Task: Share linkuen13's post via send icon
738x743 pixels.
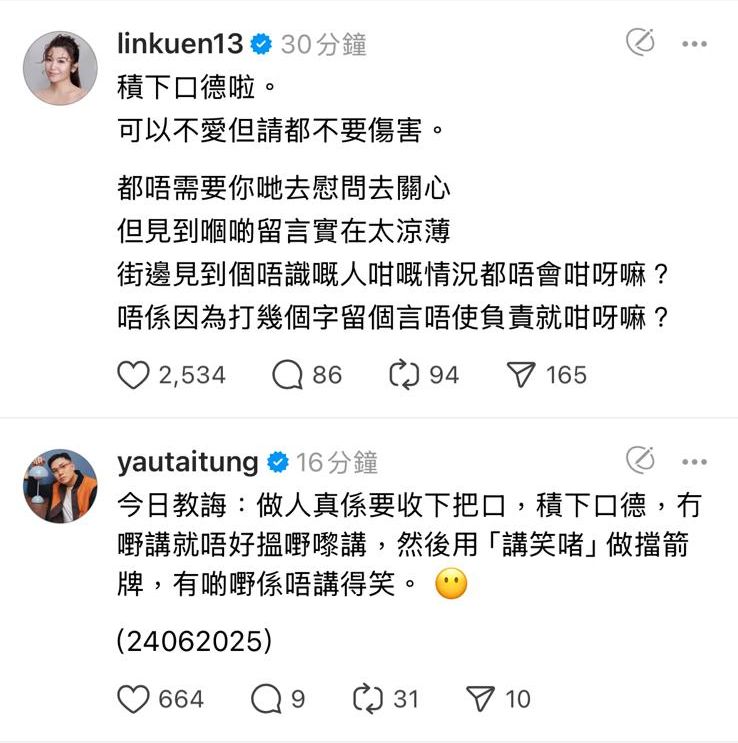Action: [x=523, y=374]
